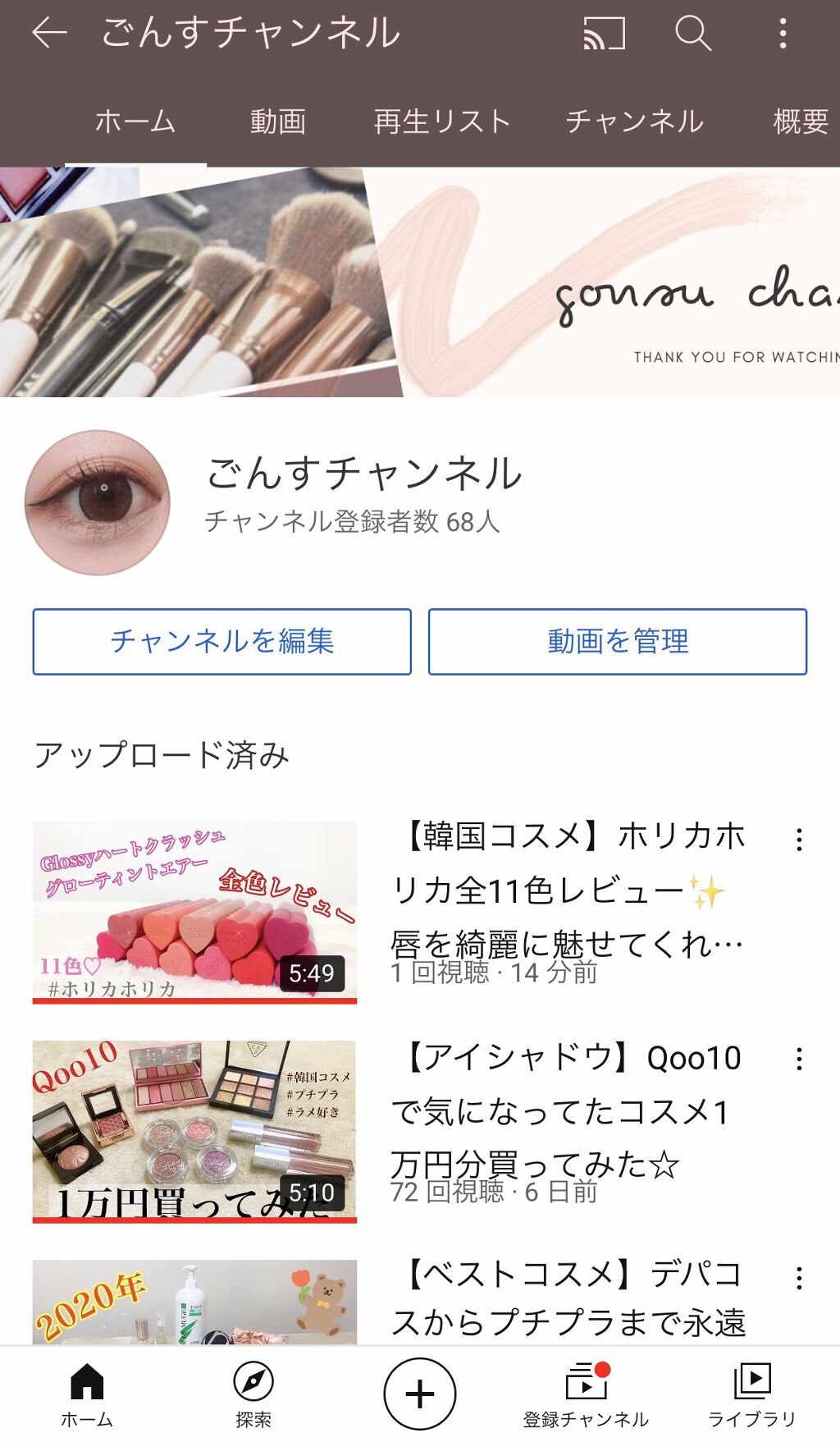Open the channel avatar eye image
This screenshot has height=1442, width=840.
[x=98, y=501]
